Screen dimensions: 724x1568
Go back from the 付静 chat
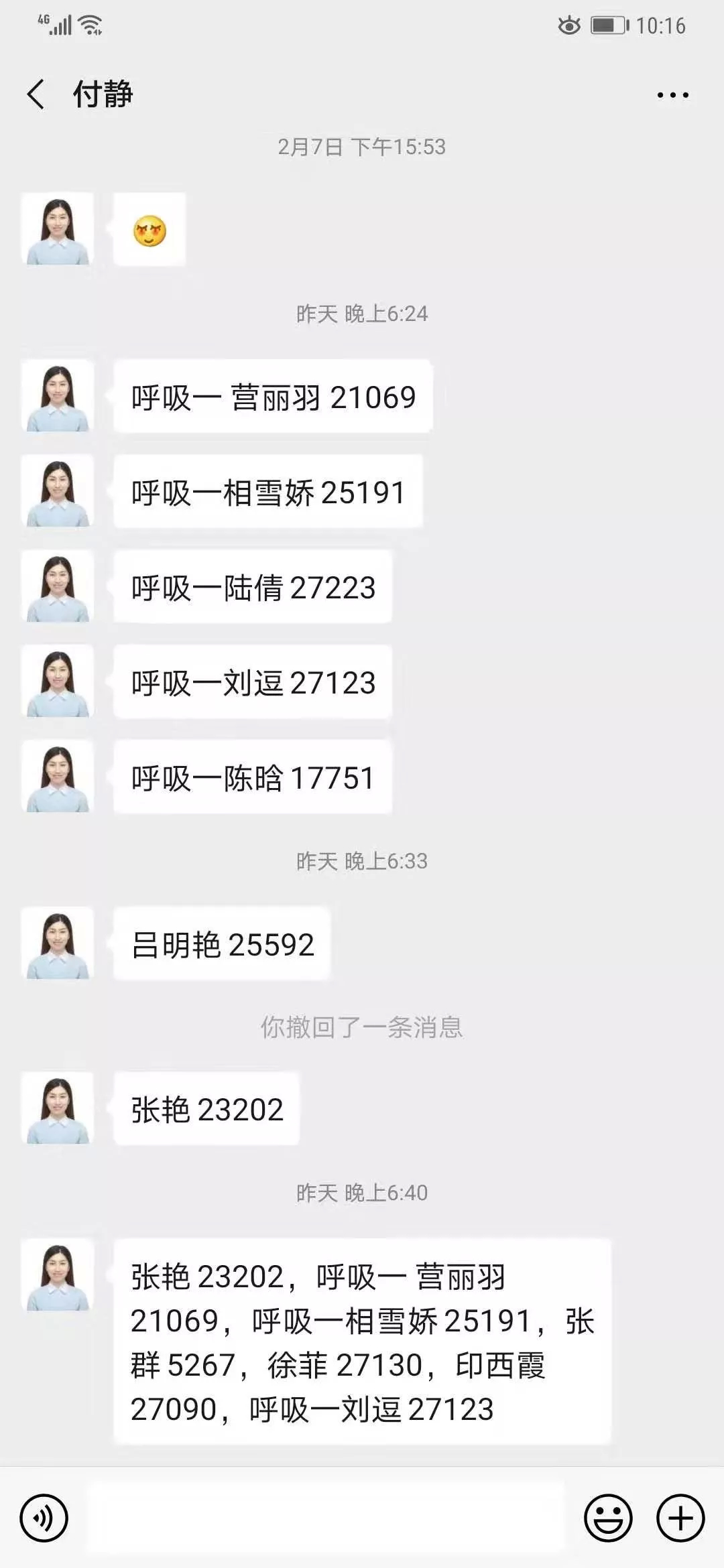click(x=36, y=94)
